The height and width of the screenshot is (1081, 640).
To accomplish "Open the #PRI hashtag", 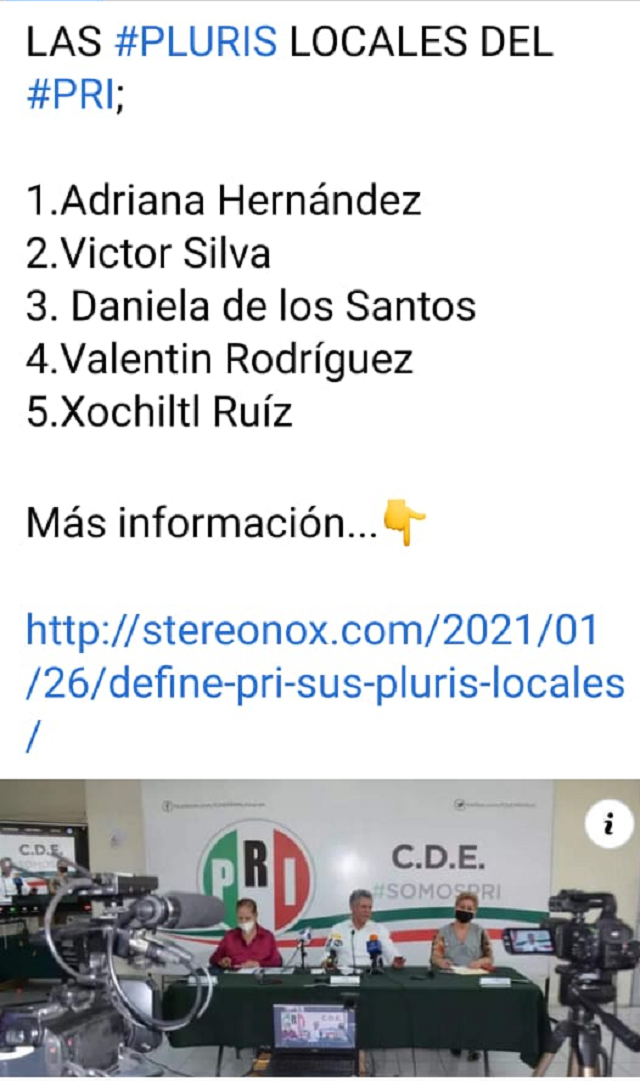I will click(x=70, y=98).
